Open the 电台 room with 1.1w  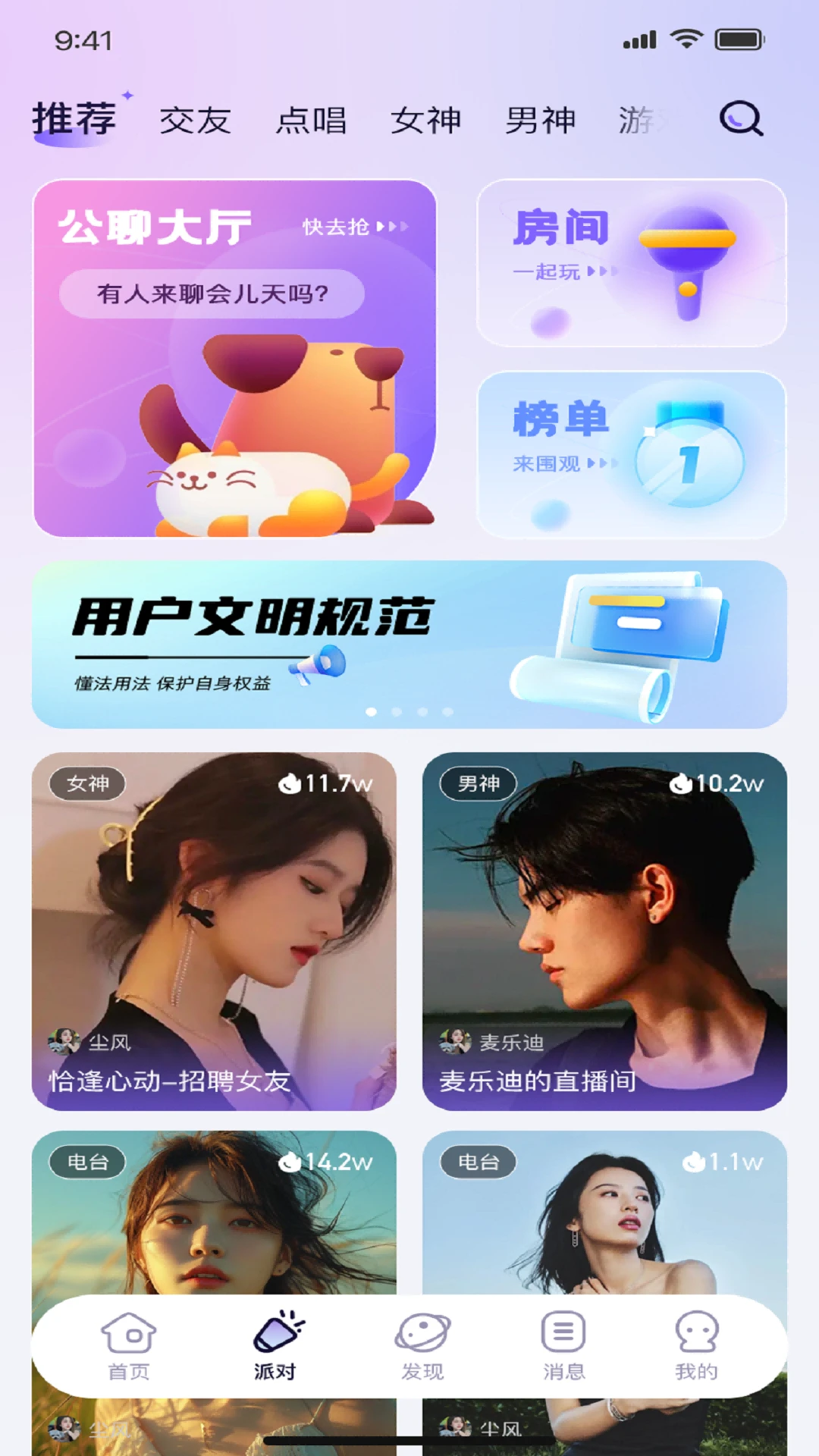coord(604,1213)
